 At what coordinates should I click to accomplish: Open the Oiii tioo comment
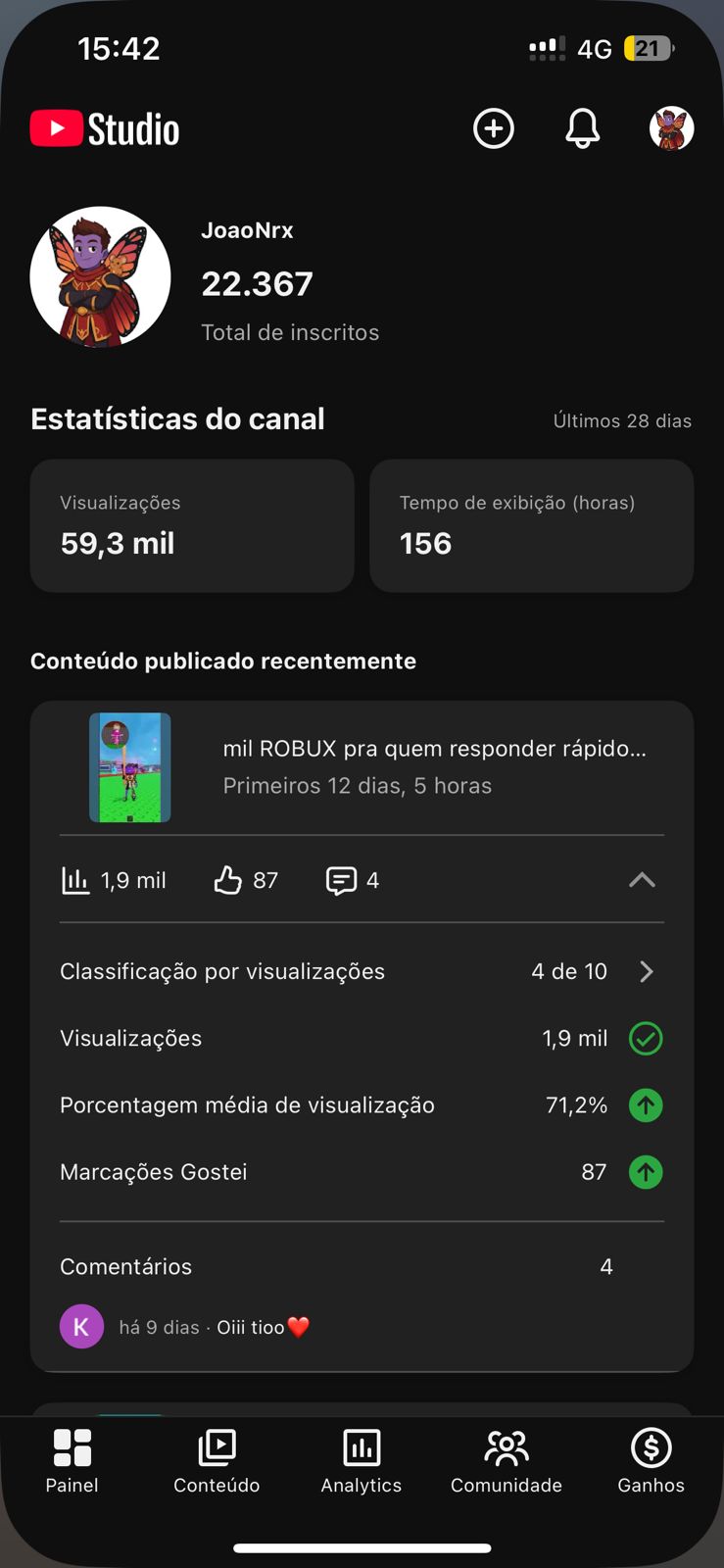(x=262, y=1327)
